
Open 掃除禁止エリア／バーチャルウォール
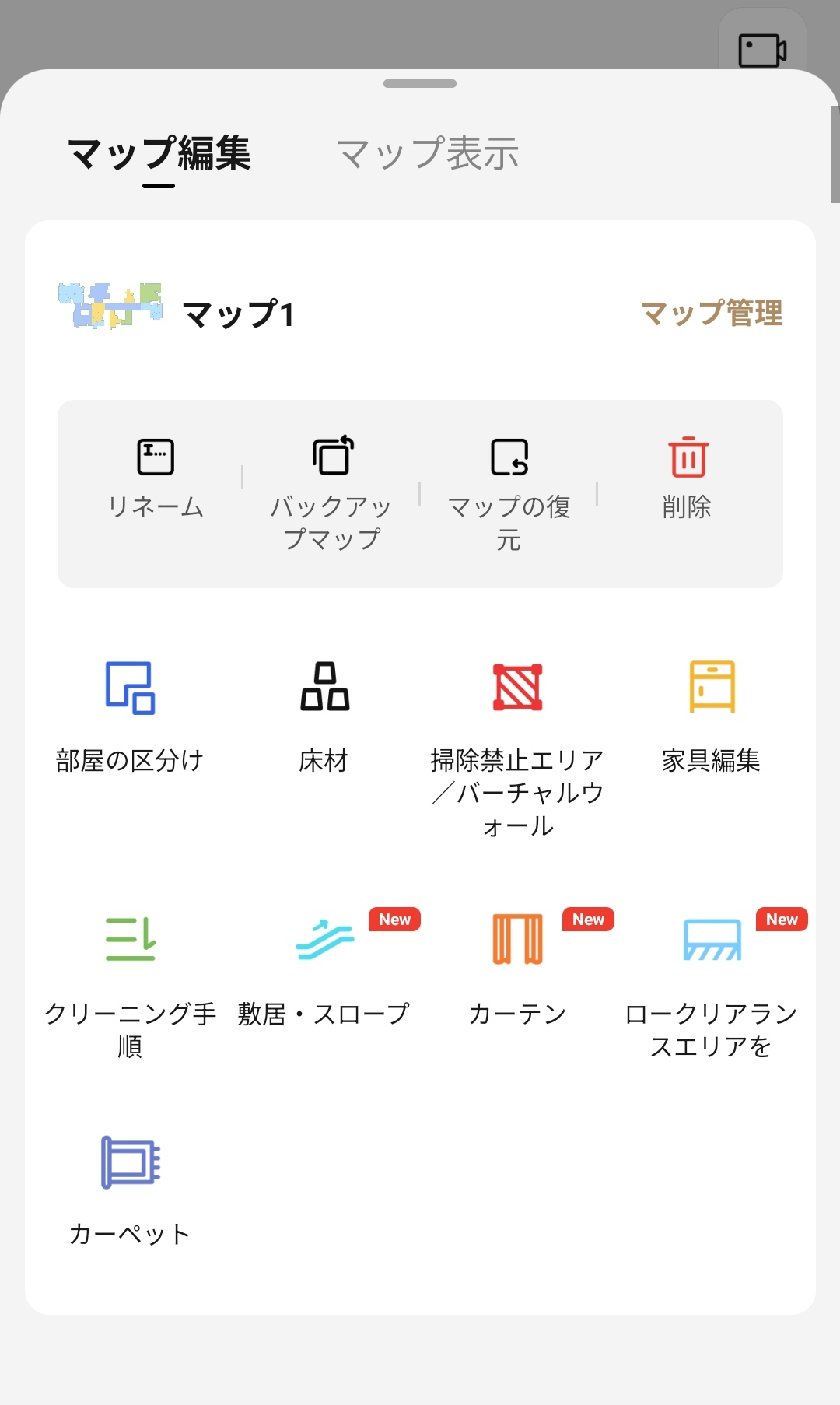point(517,747)
